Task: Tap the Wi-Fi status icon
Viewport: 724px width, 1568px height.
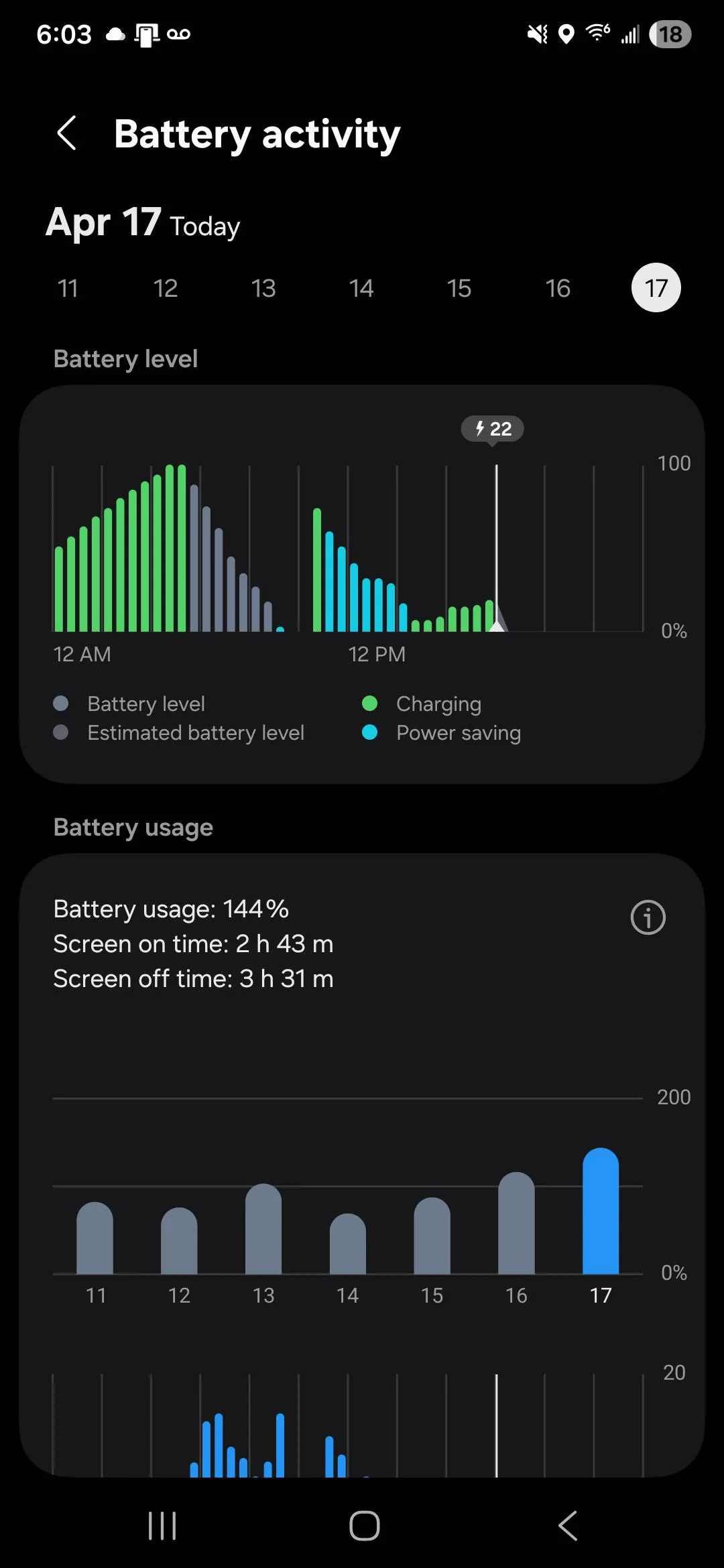Action: [x=597, y=34]
